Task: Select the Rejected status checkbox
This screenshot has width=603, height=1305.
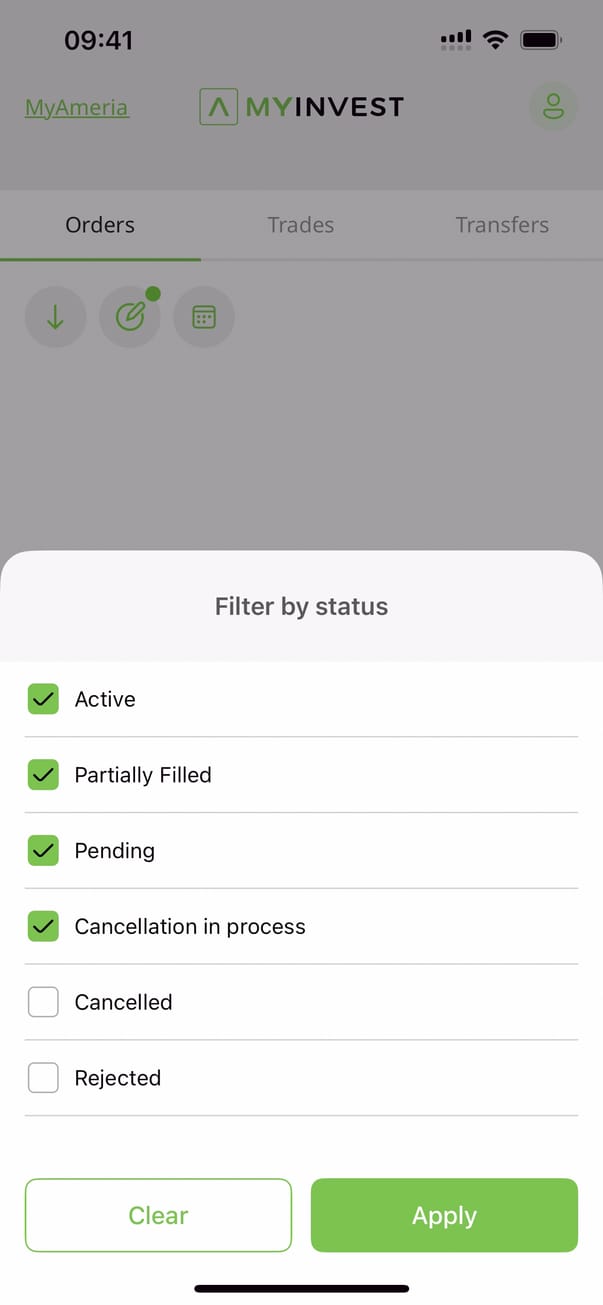Action: (x=43, y=1078)
